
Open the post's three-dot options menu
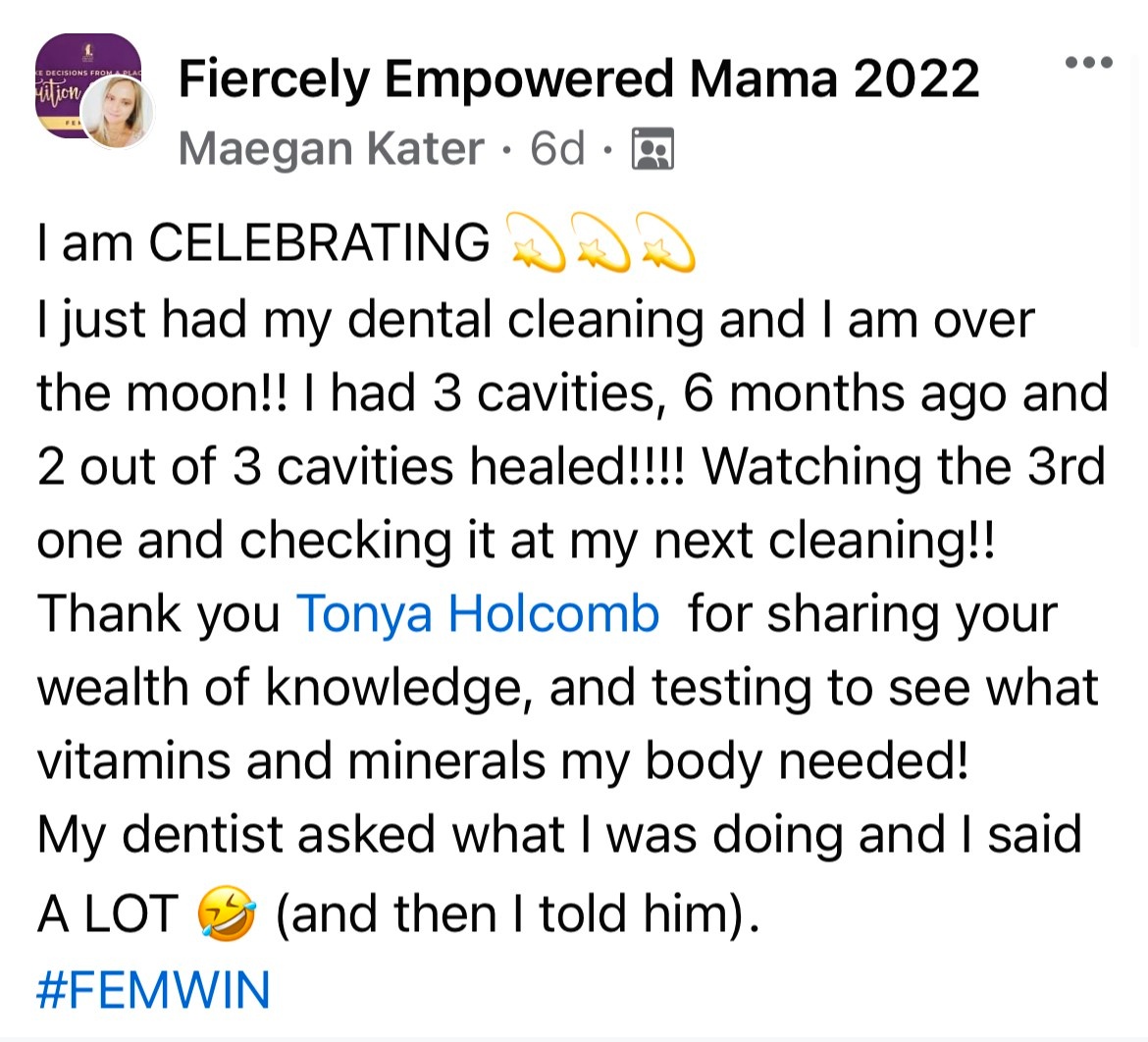click(x=1089, y=63)
